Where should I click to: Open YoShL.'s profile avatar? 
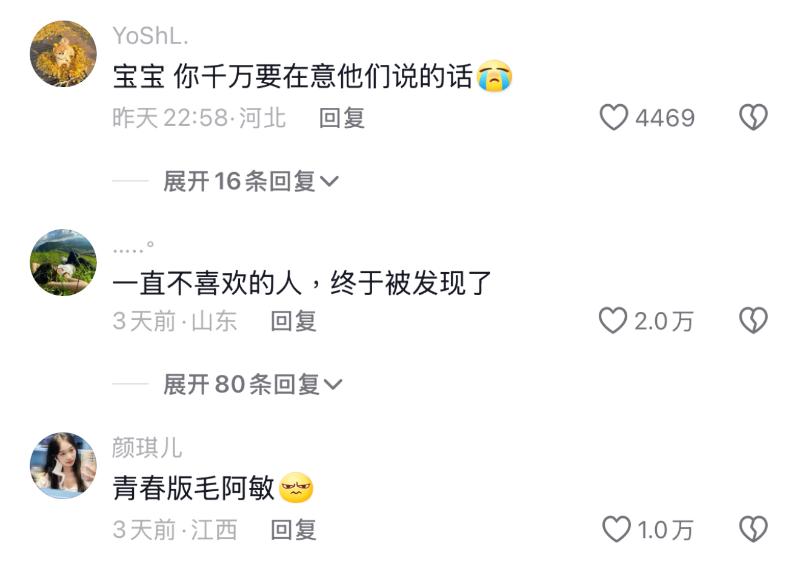[x=64, y=53]
